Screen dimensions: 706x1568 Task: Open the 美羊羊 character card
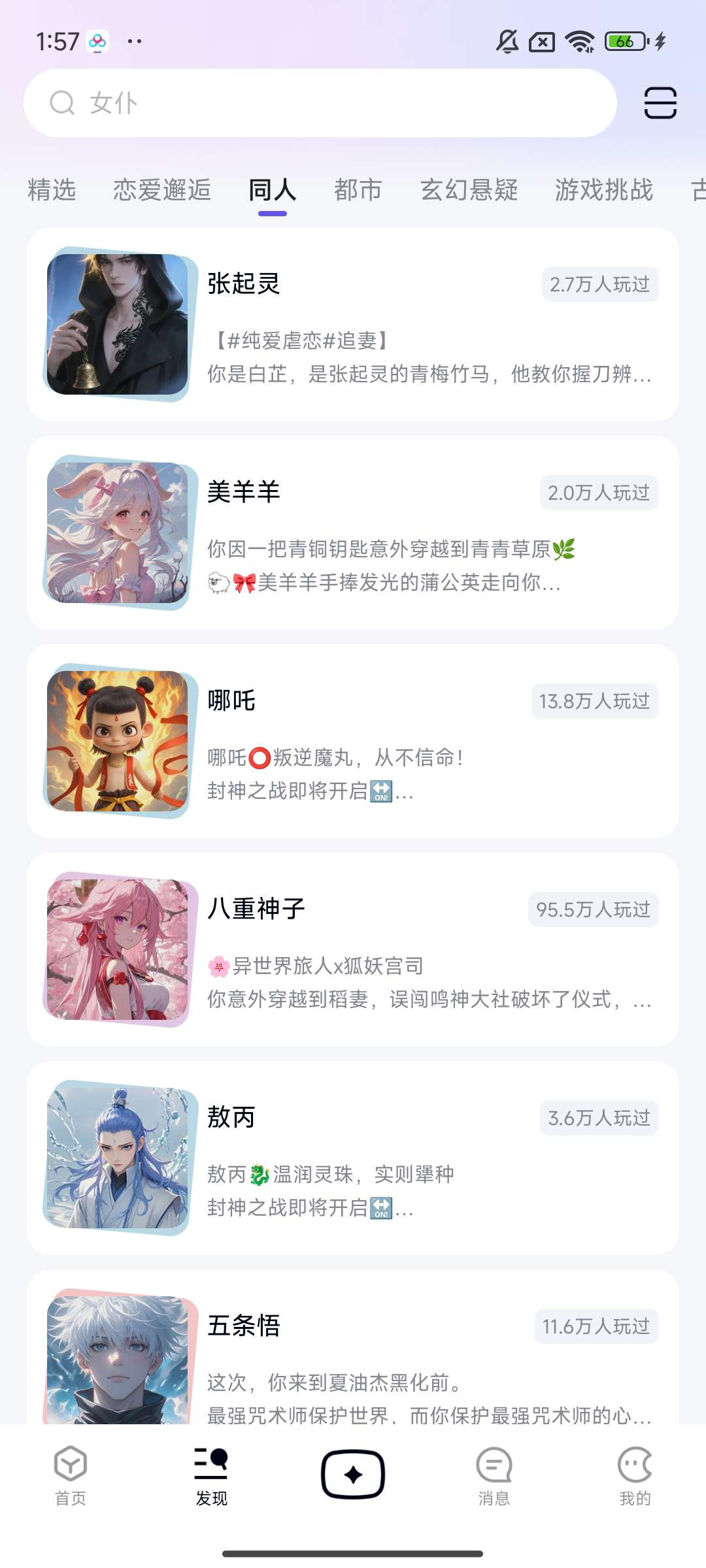pyautogui.click(x=353, y=533)
